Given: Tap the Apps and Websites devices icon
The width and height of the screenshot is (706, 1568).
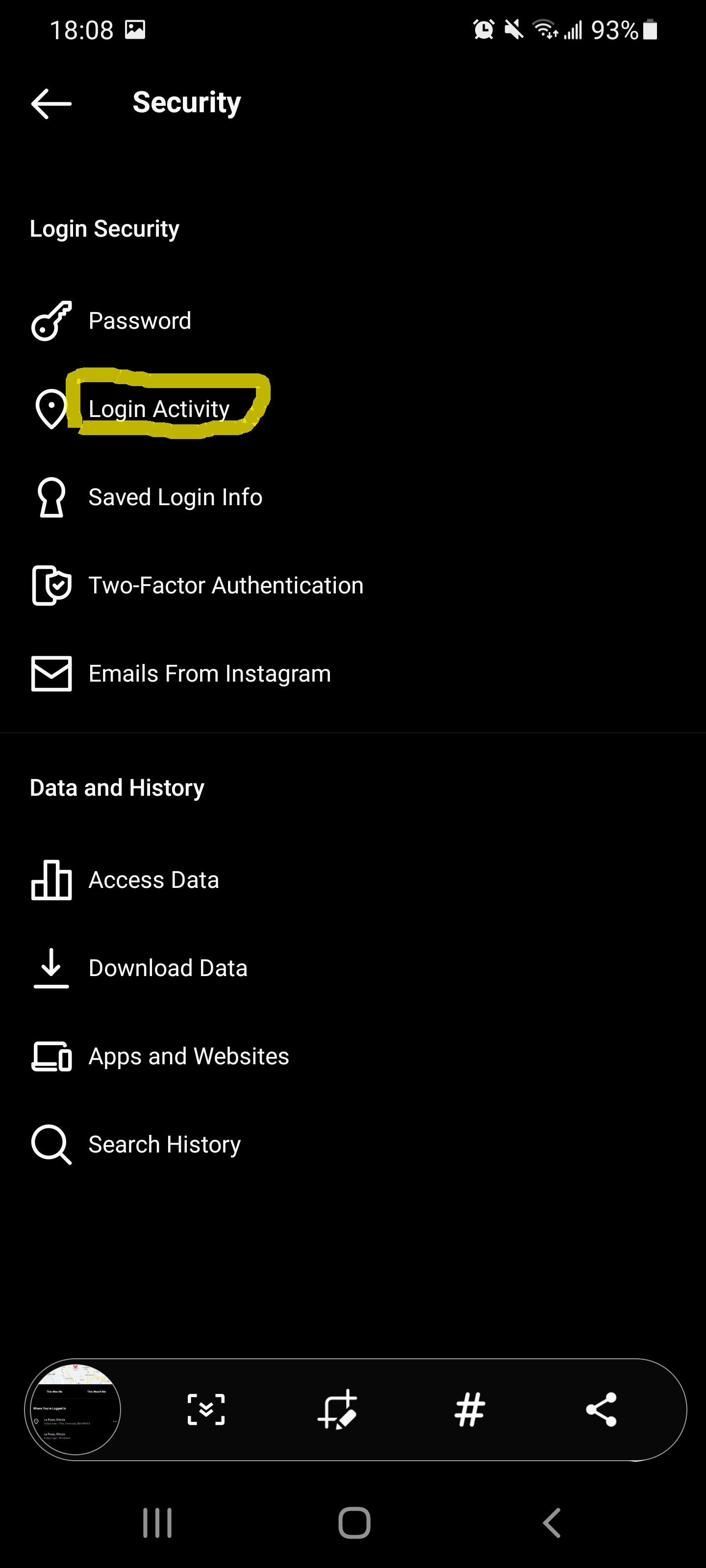Looking at the screenshot, I should 51,1055.
